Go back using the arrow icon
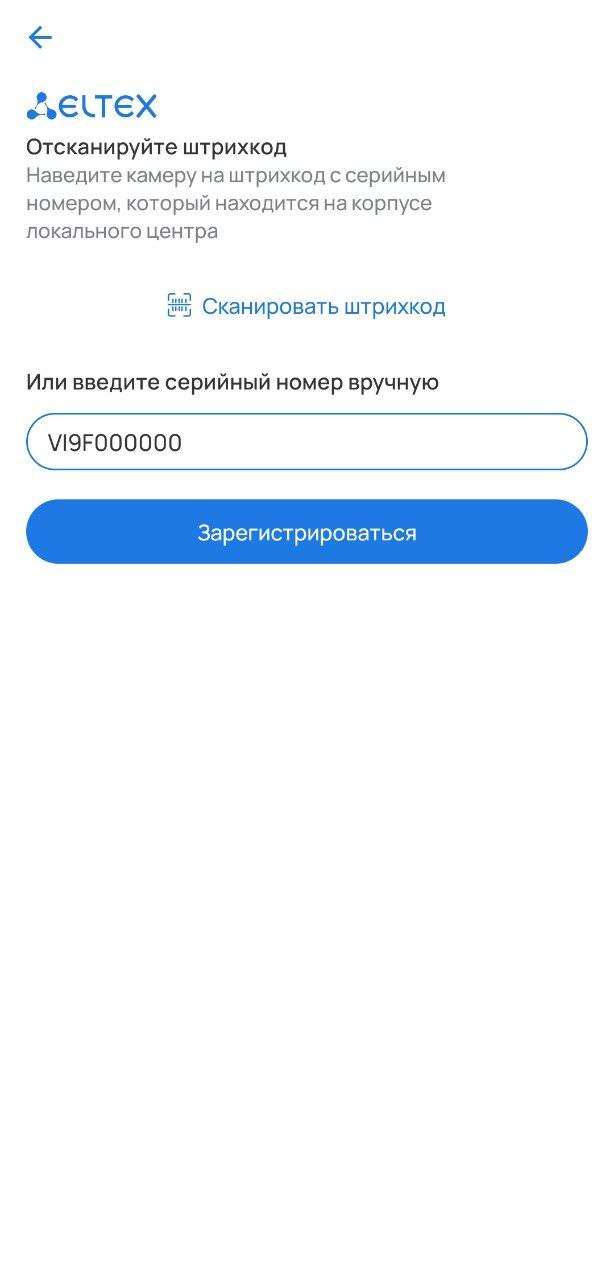This screenshot has width=614, height=1280. pyautogui.click(x=40, y=38)
